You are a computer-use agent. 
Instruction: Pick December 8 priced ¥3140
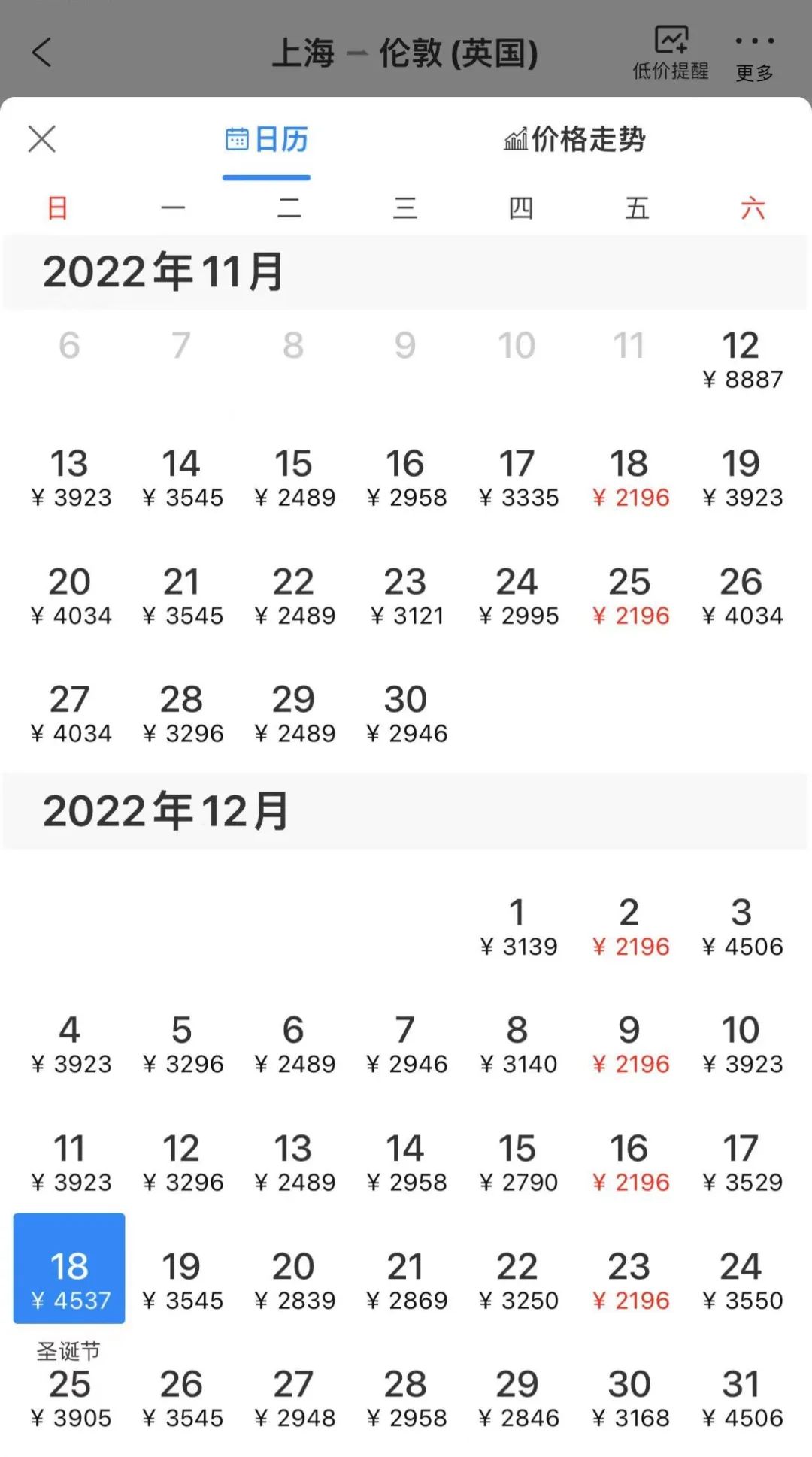click(518, 1045)
